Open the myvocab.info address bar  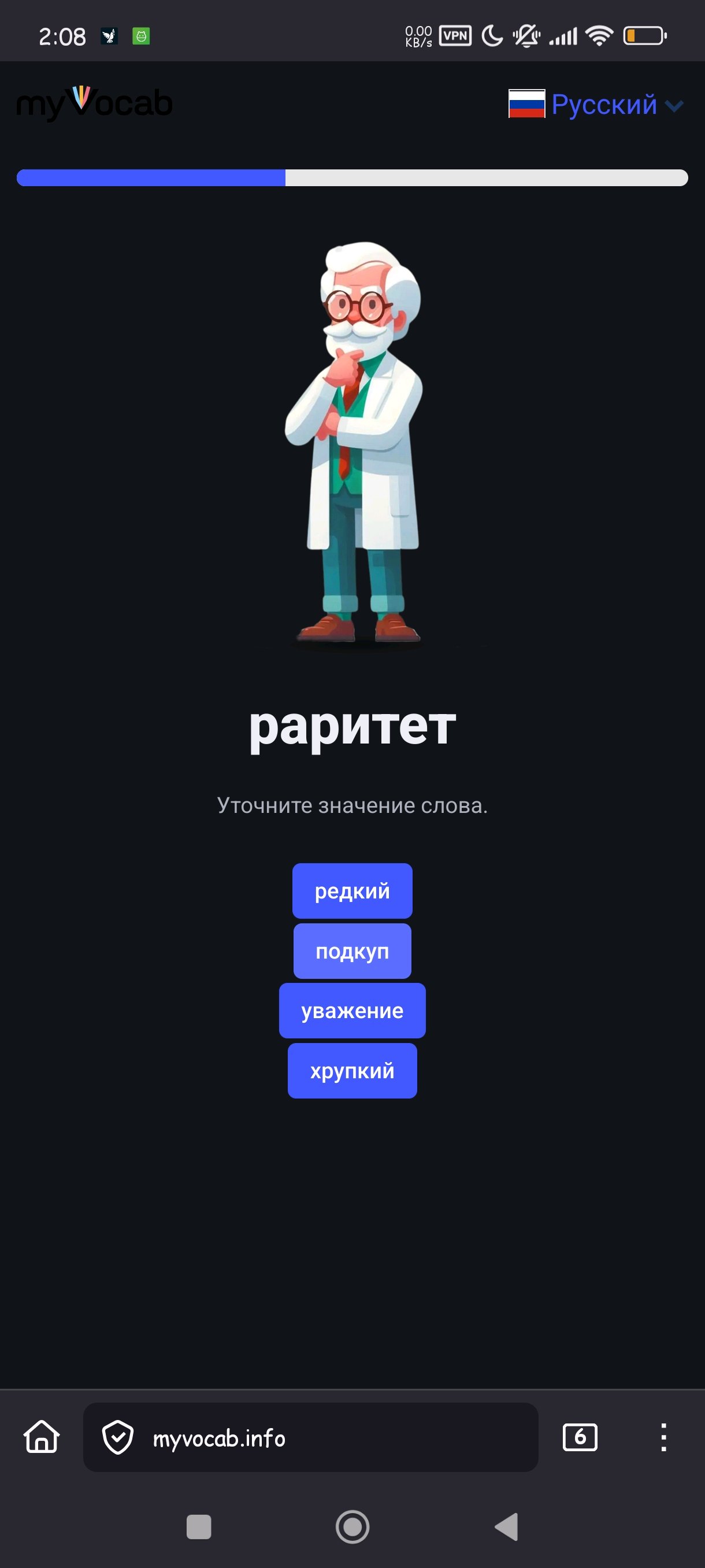point(310,1437)
